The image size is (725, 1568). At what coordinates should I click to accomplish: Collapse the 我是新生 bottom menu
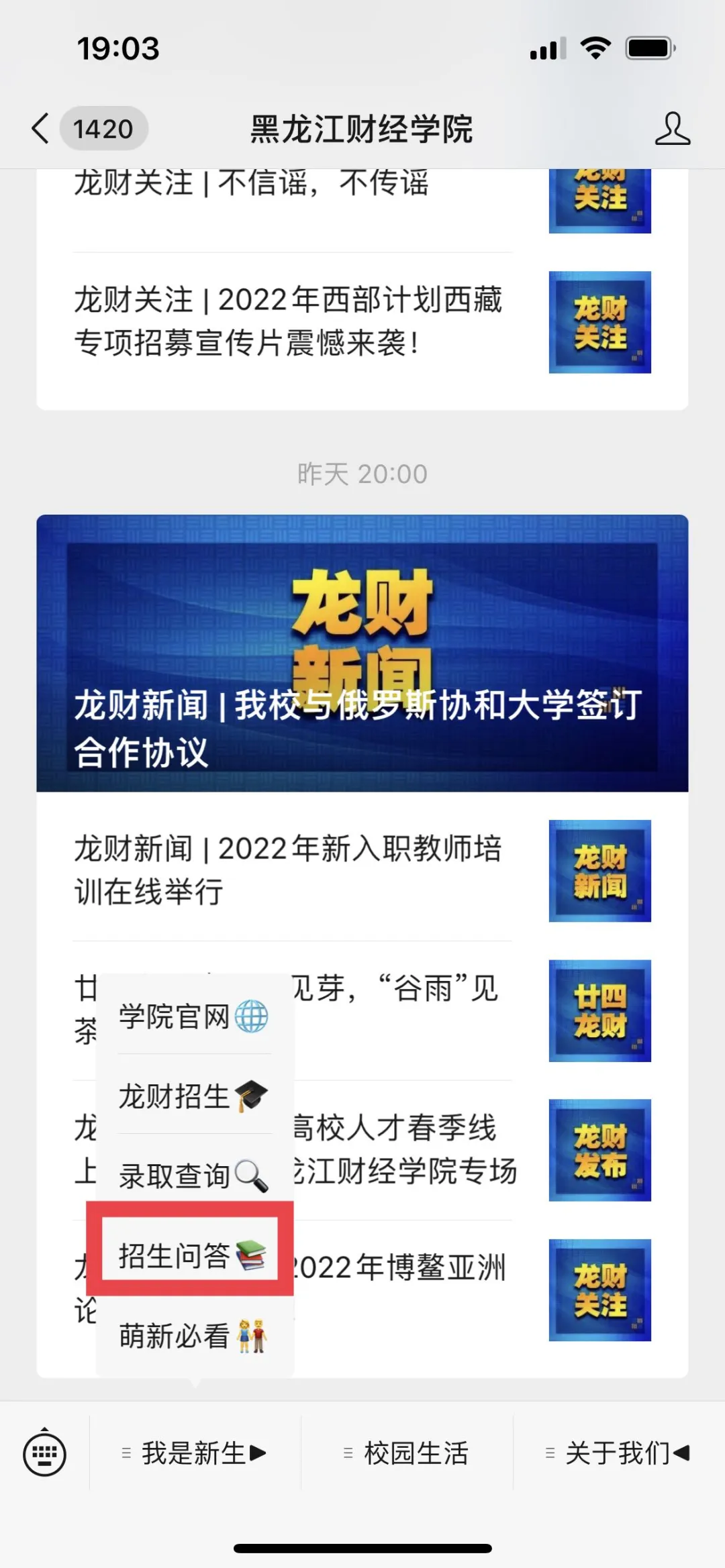[x=195, y=1454]
